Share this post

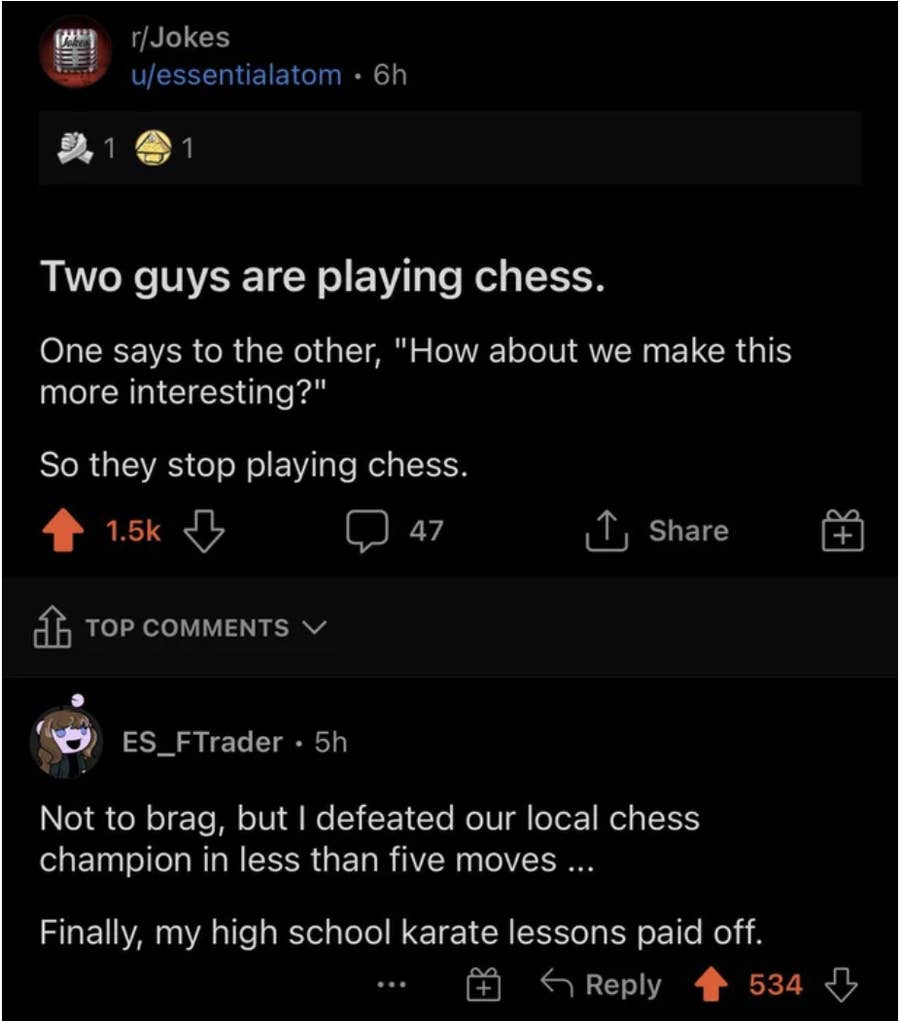pos(656,531)
